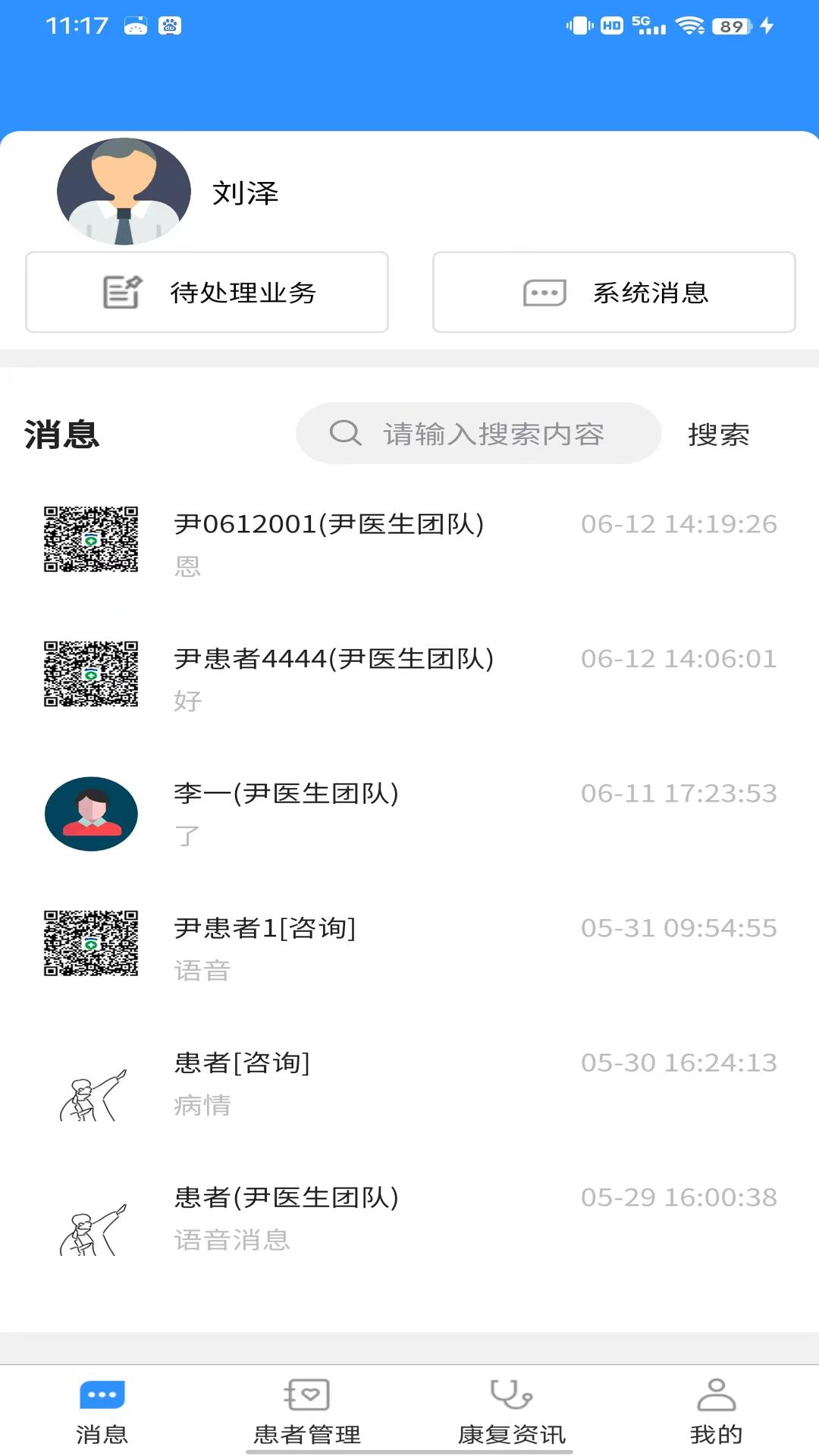Open 待处理业务 pending tasks

(x=206, y=292)
